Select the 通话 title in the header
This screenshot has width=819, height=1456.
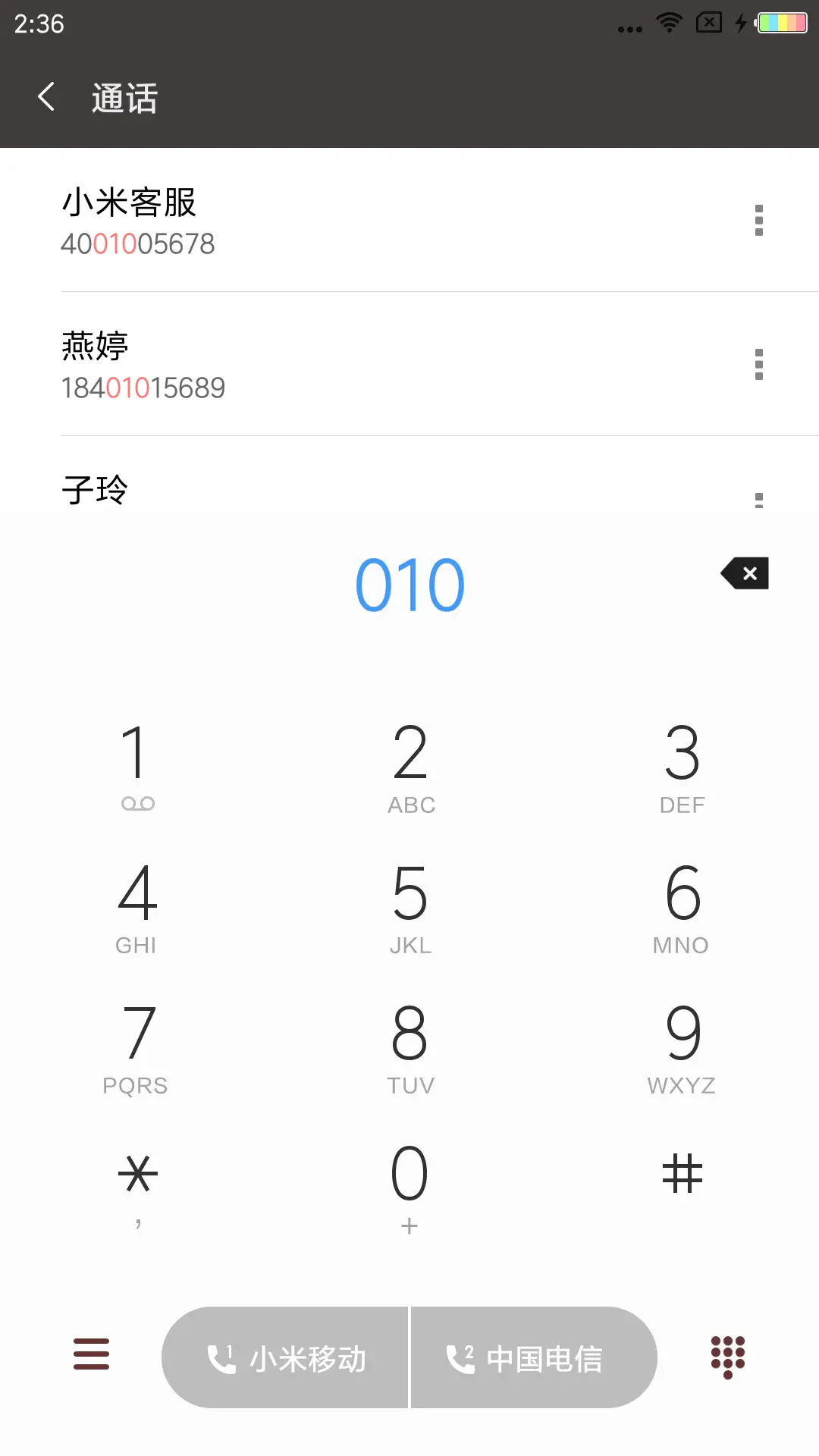(124, 99)
